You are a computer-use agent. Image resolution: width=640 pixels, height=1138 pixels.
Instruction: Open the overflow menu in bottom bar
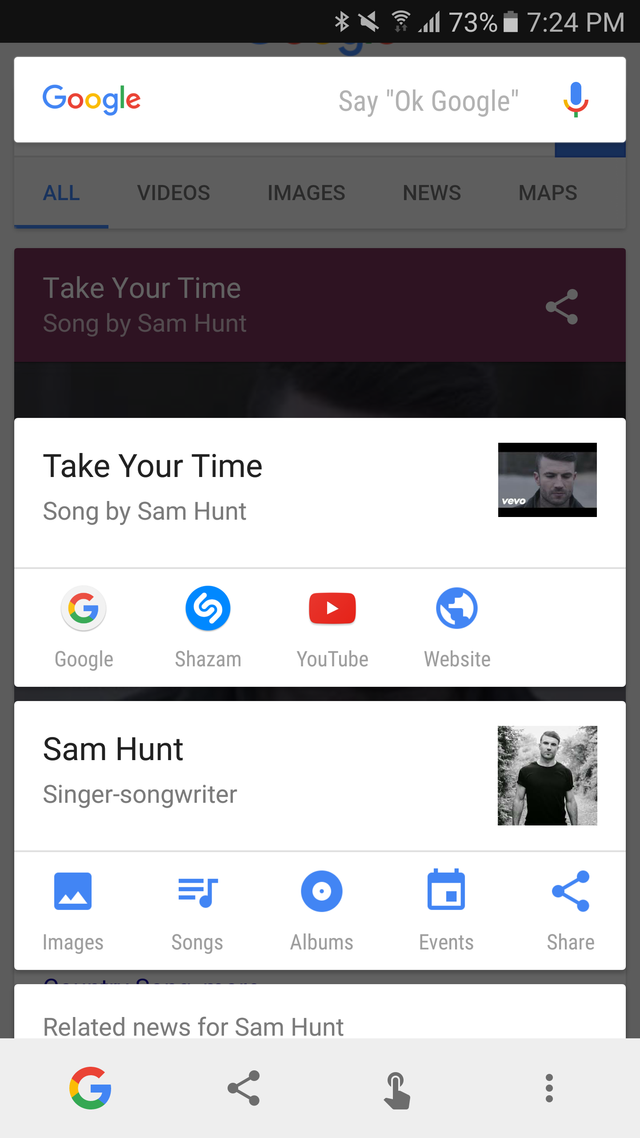click(x=549, y=1088)
